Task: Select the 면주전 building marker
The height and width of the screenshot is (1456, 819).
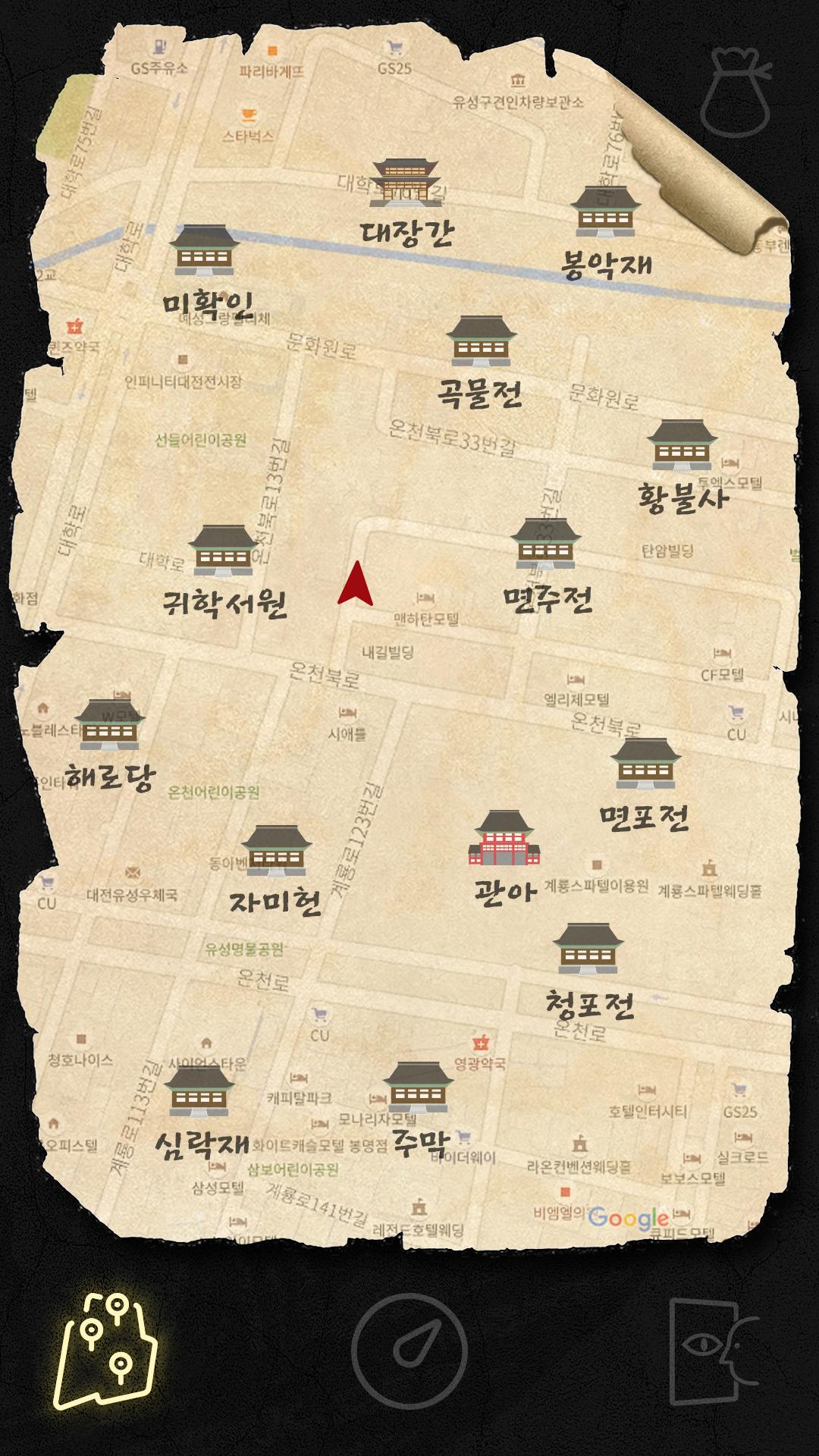Action: [546, 544]
